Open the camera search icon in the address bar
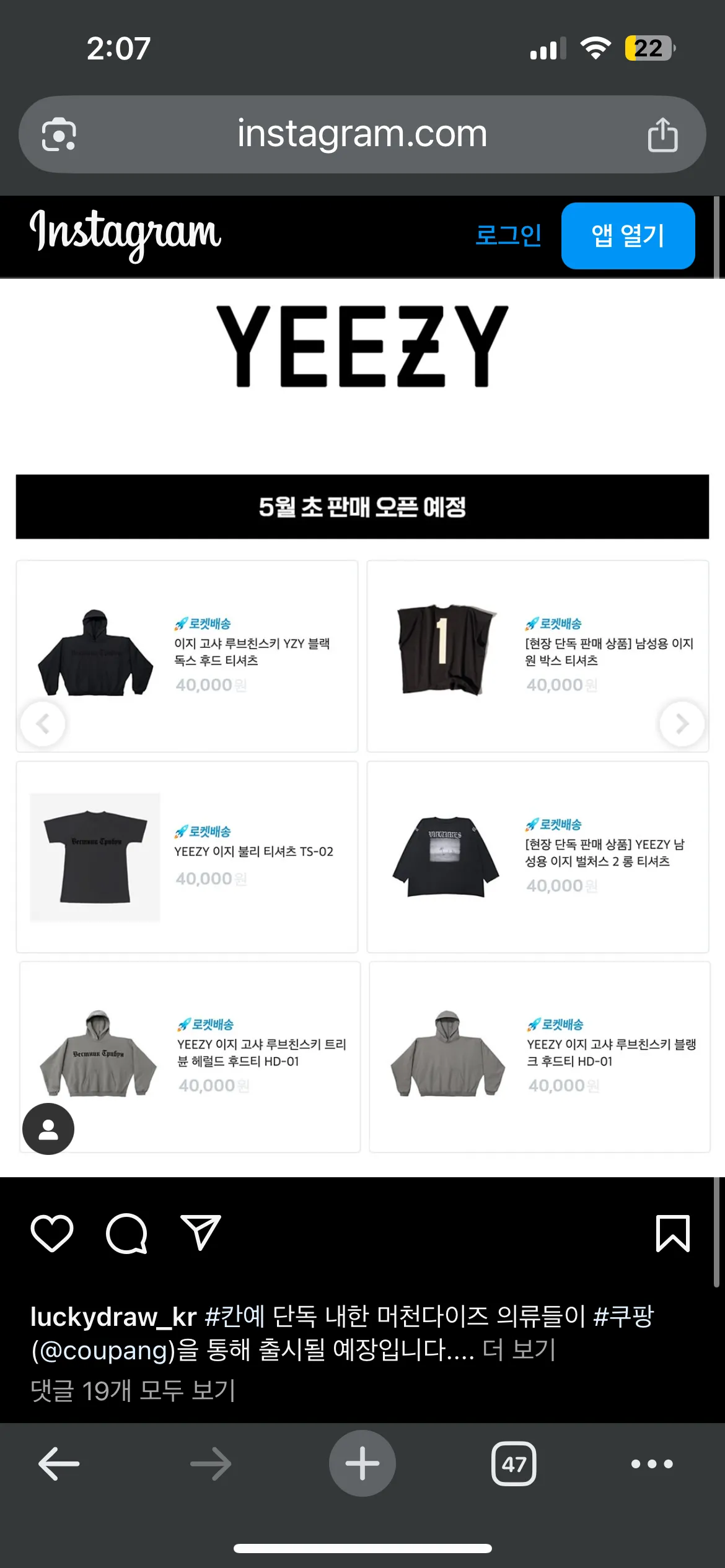This screenshot has width=725, height=1568. 59,134
